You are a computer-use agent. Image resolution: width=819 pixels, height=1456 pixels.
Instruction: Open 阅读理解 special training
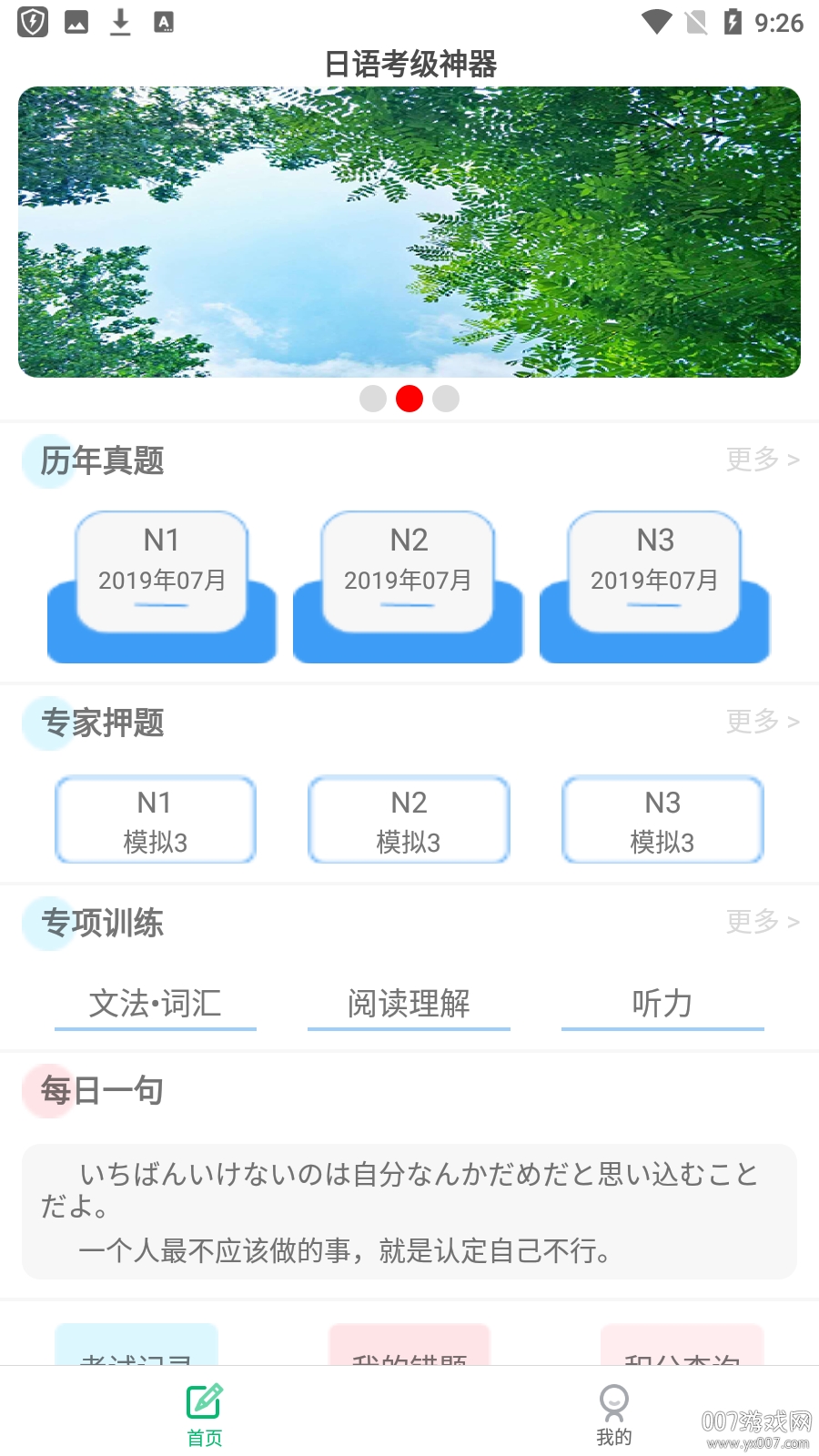tap(409, 1004)
